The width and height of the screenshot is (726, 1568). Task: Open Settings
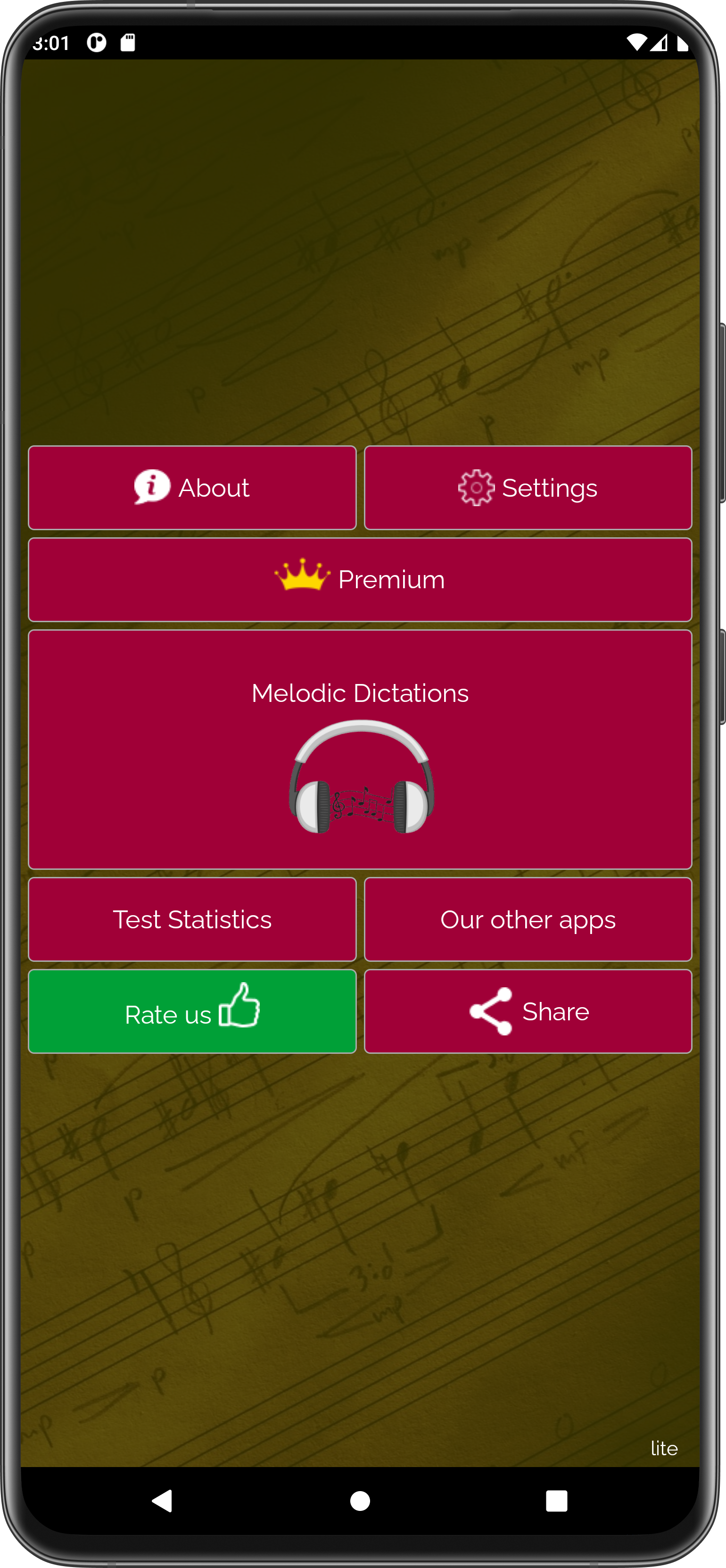point(528,488)
